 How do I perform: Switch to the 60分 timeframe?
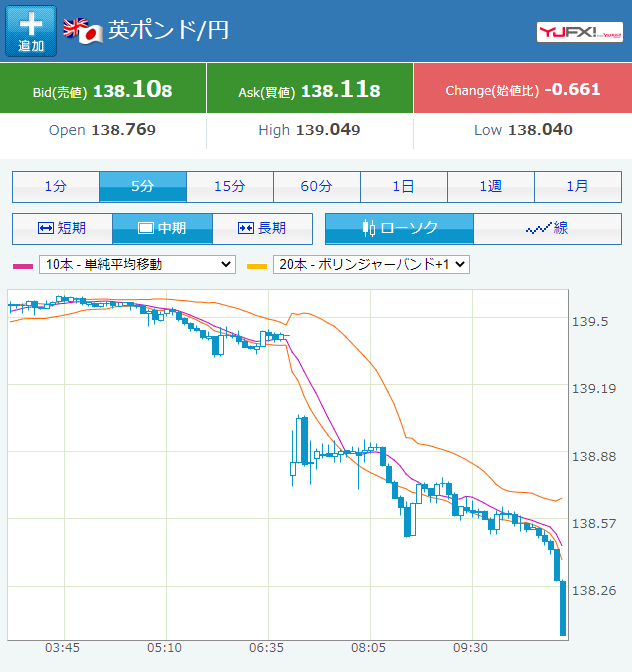317,187
